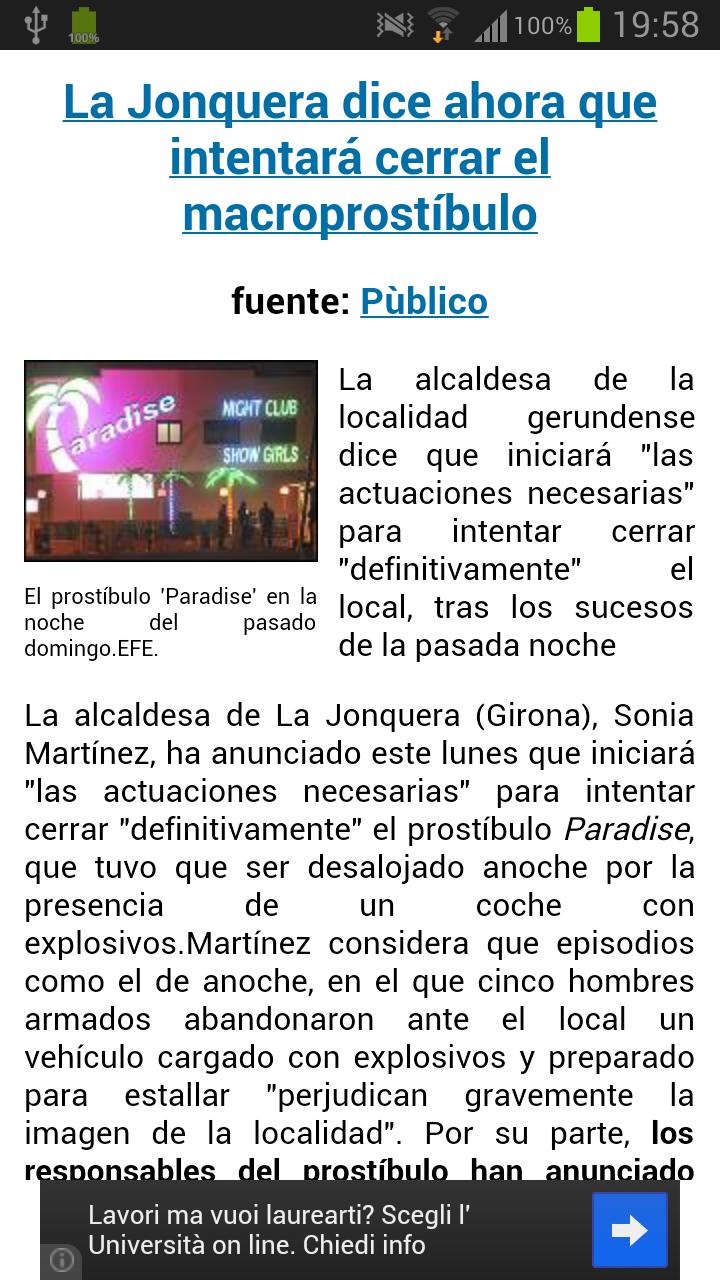Image resolution: width=720 pixels, height=1280 pixels.
Task: Open the Università on line ad banner
Action: 300,1230
